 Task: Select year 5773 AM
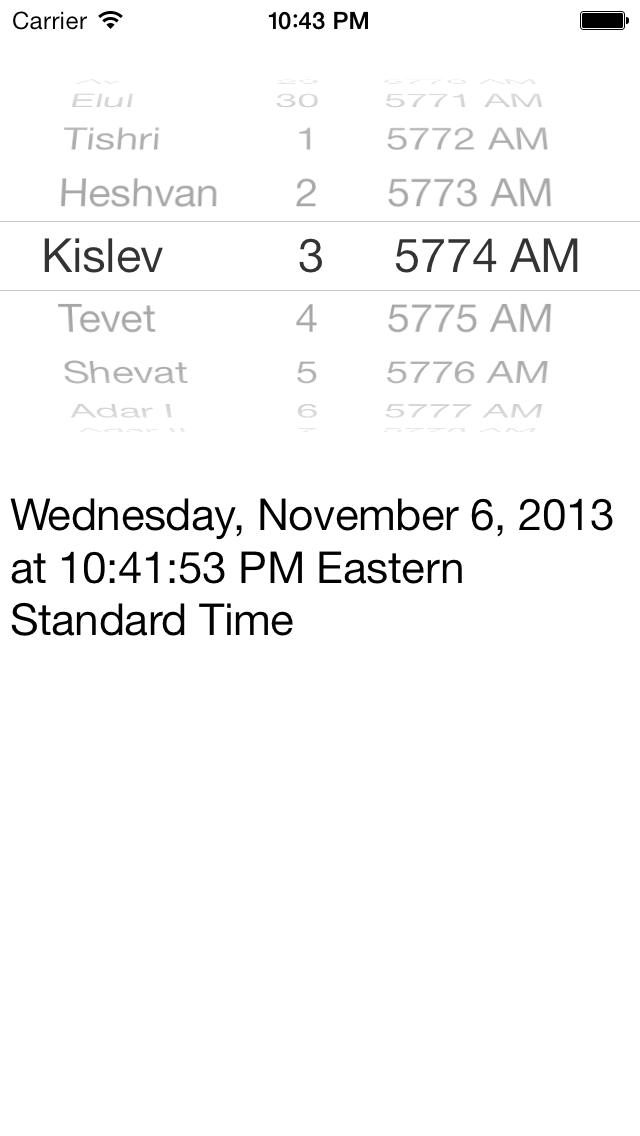point(470,193)
